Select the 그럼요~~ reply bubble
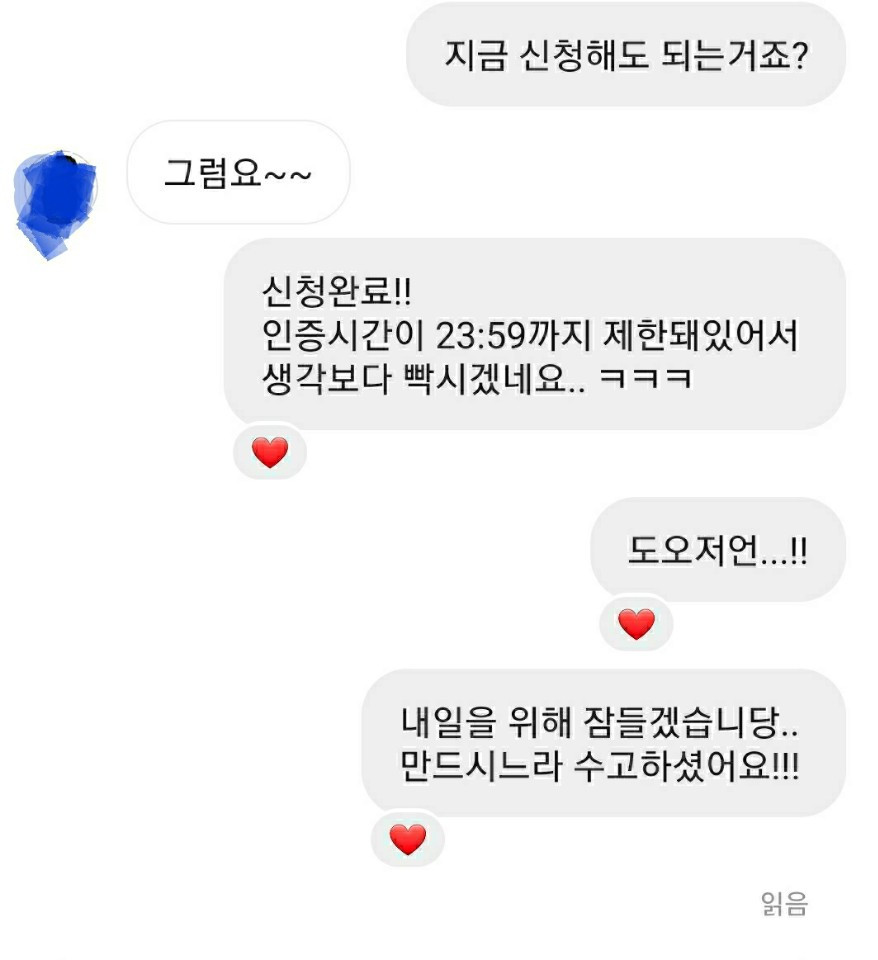 [x=237, y=173]
